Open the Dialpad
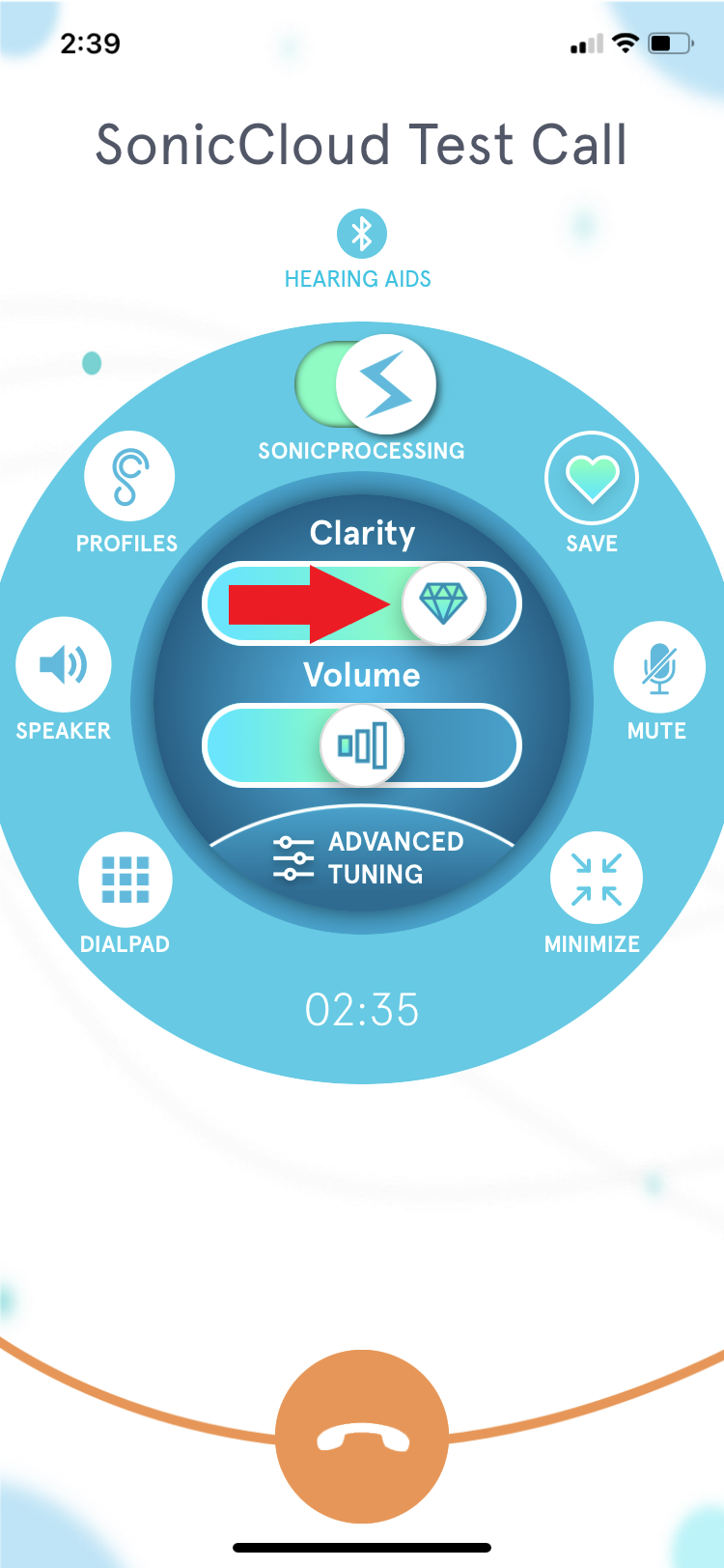Screen dimensions: 724x1568 tap(125, 880)
